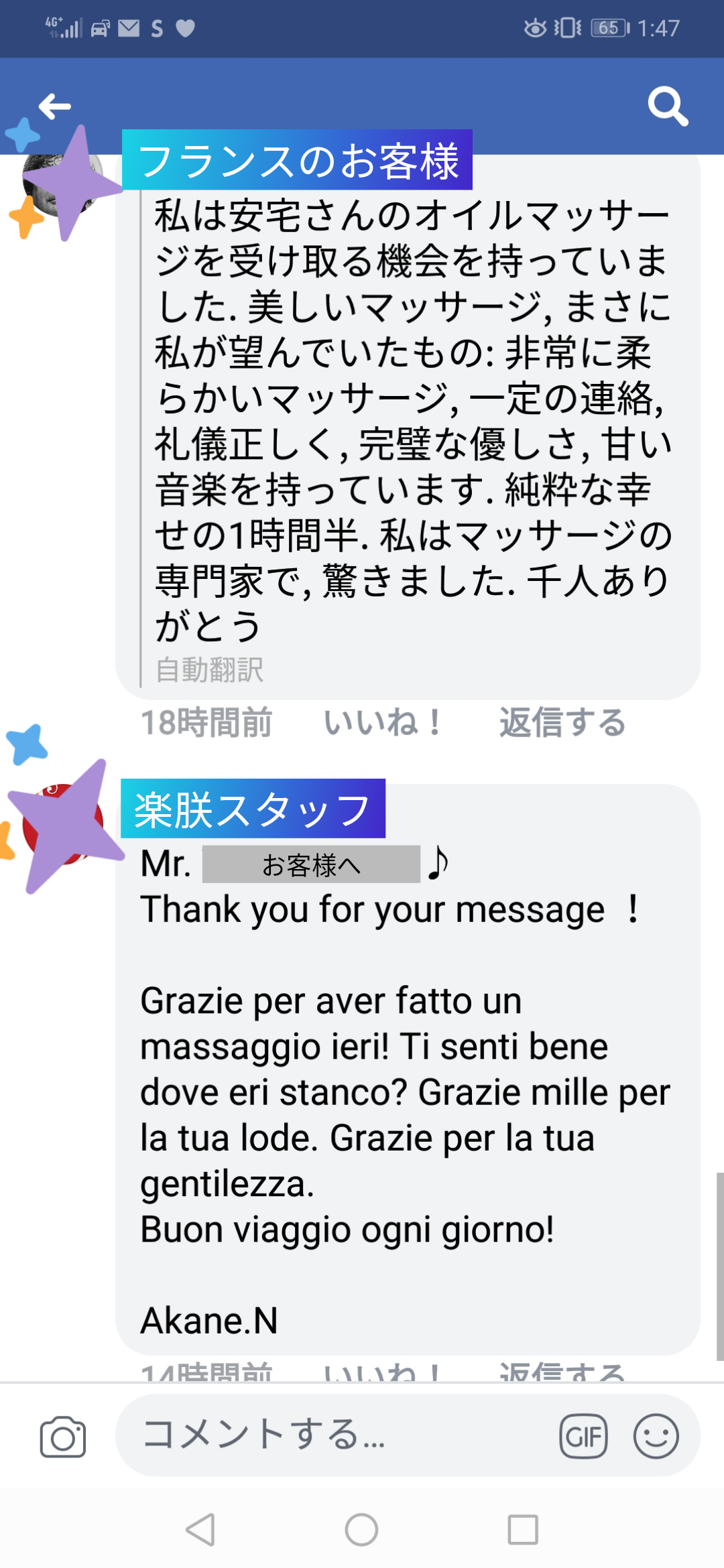Like the French customer's comment with いいね！
This screenshot has width=724, height=1568.
[383, 722]
